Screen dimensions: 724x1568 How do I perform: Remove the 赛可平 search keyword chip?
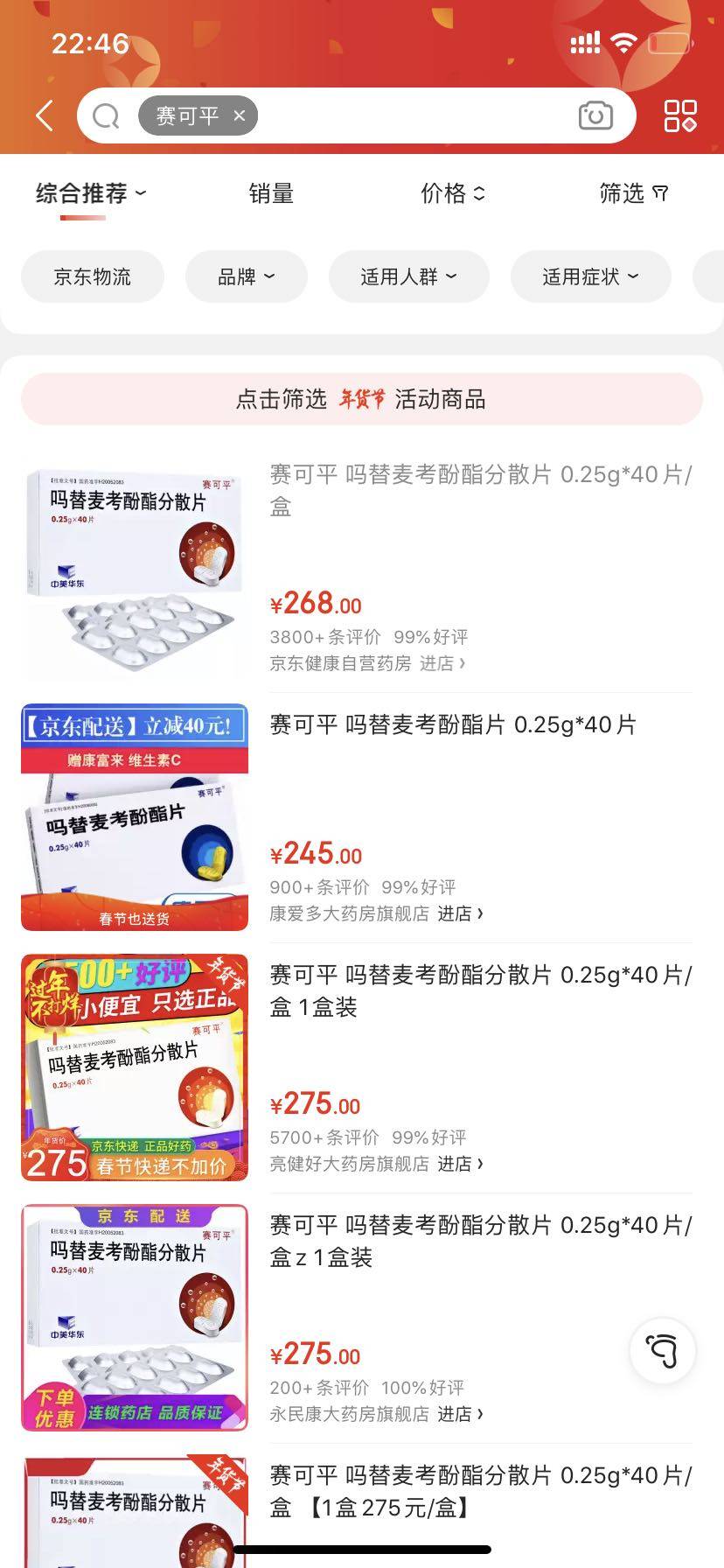240,115
